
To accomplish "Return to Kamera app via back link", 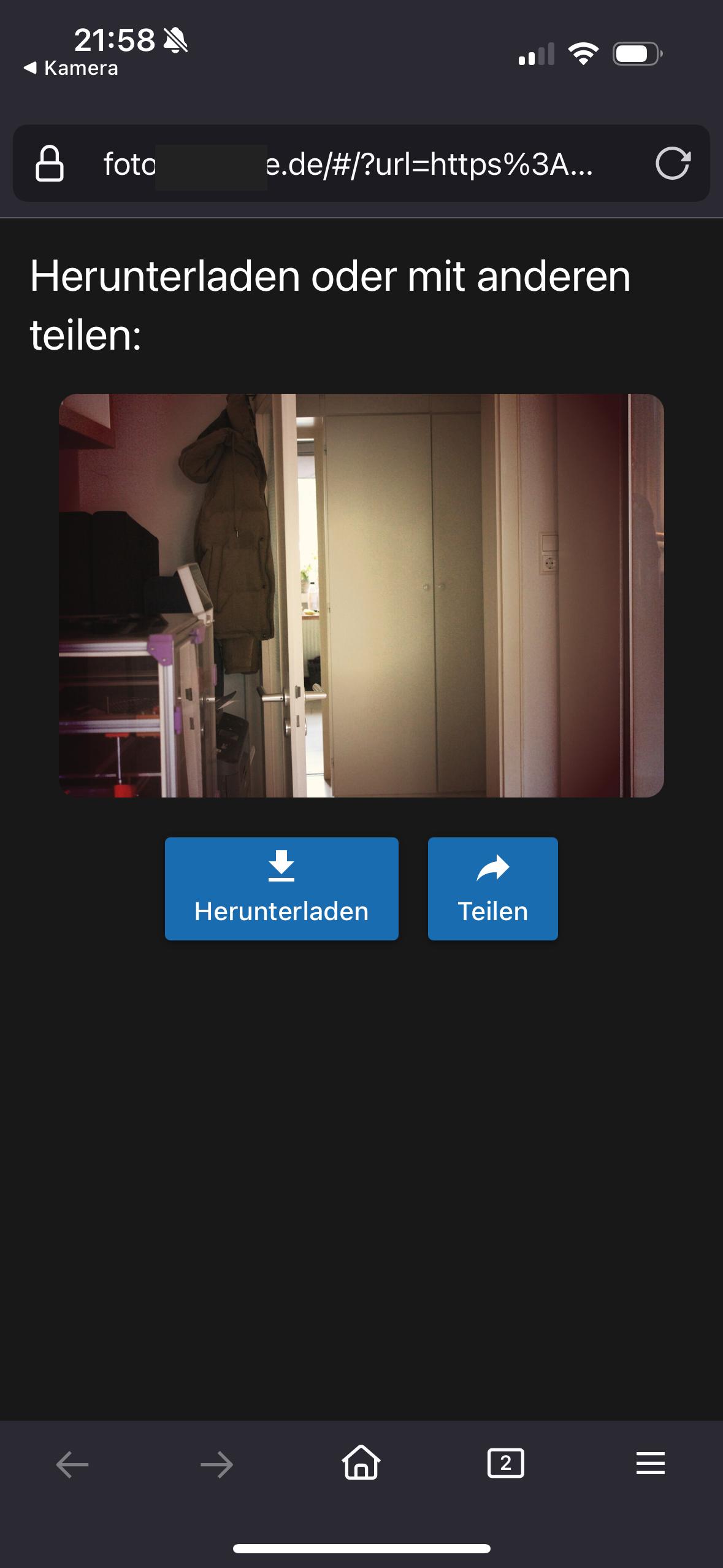I will 71,68.
